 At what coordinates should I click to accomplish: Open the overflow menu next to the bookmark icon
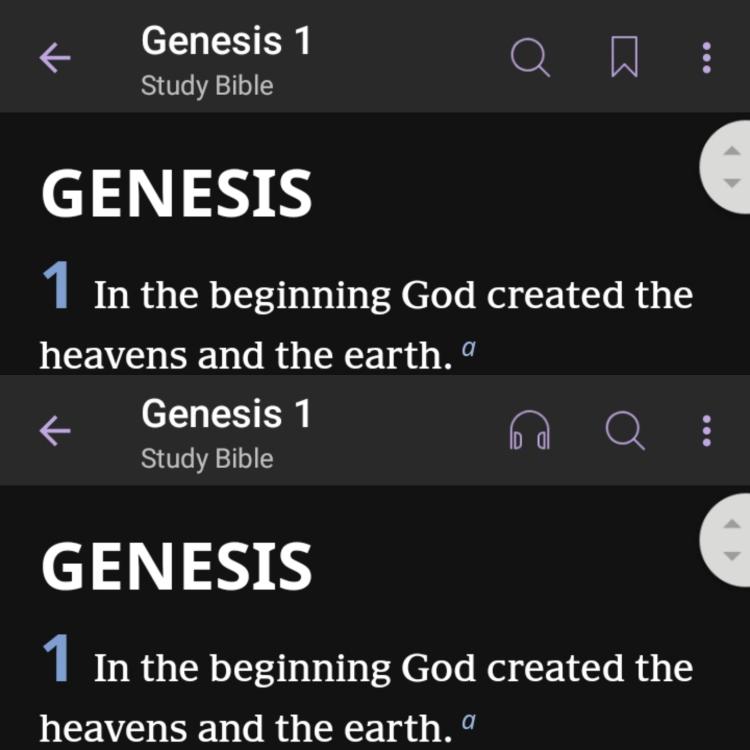[707, 57]
